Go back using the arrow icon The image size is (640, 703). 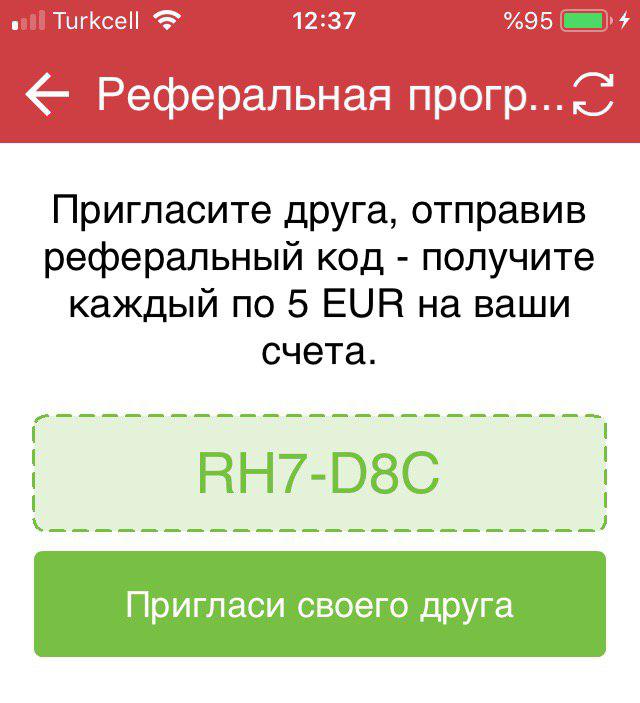[x=47, y=95]
